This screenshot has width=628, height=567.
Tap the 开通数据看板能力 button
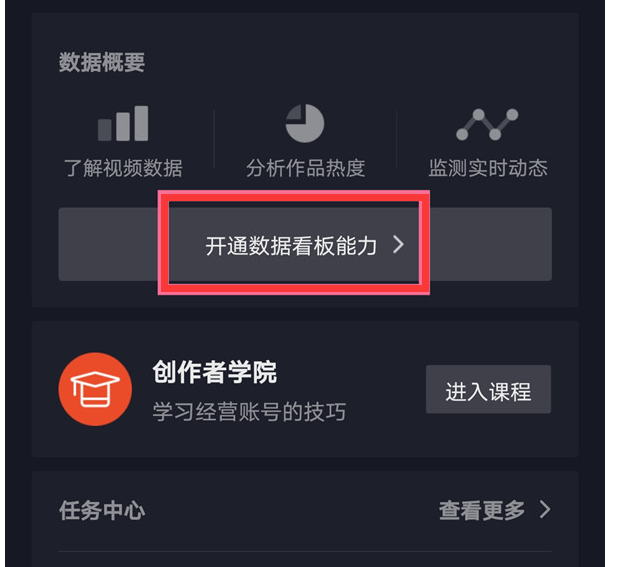303,245
